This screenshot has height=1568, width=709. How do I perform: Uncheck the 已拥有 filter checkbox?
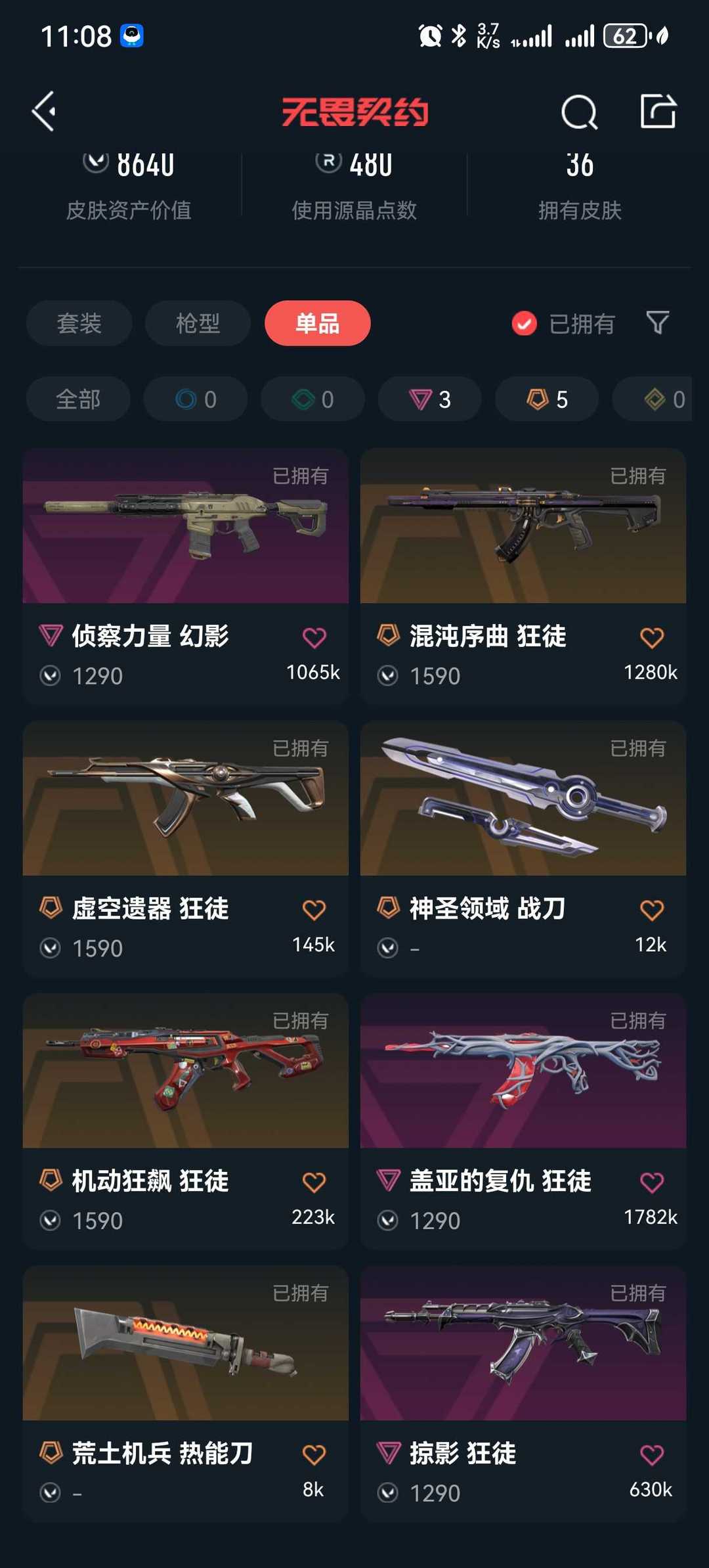pyautogui.click(x=525, y=323)
